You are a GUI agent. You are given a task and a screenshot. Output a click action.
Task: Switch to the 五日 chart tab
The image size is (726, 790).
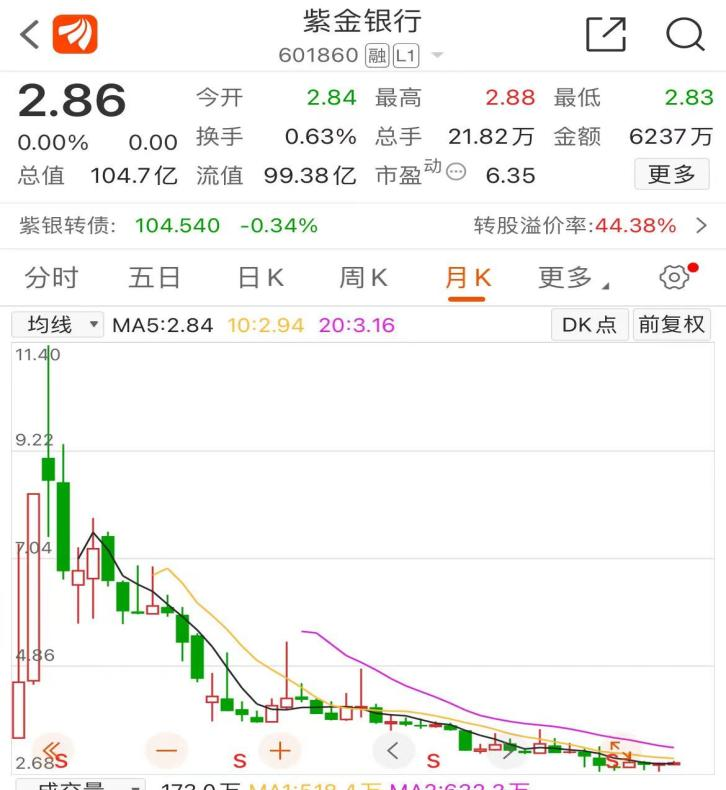pos(155,278)
